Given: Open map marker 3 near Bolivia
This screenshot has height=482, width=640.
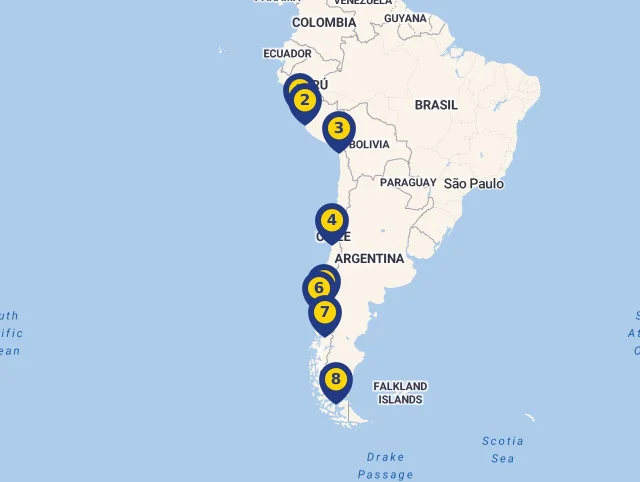Looking at the screenshot, I should pos(339,128).
